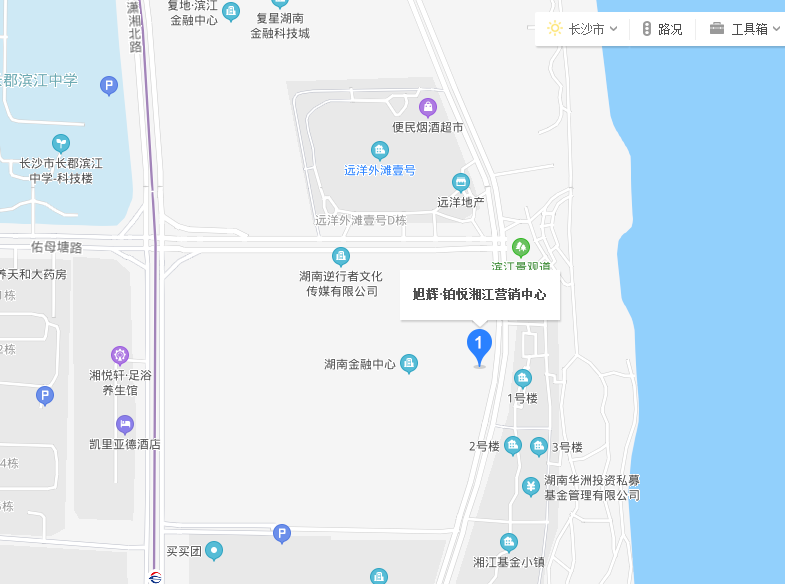
Task: Tap the 1号楼 building marker
Action: 522,378
